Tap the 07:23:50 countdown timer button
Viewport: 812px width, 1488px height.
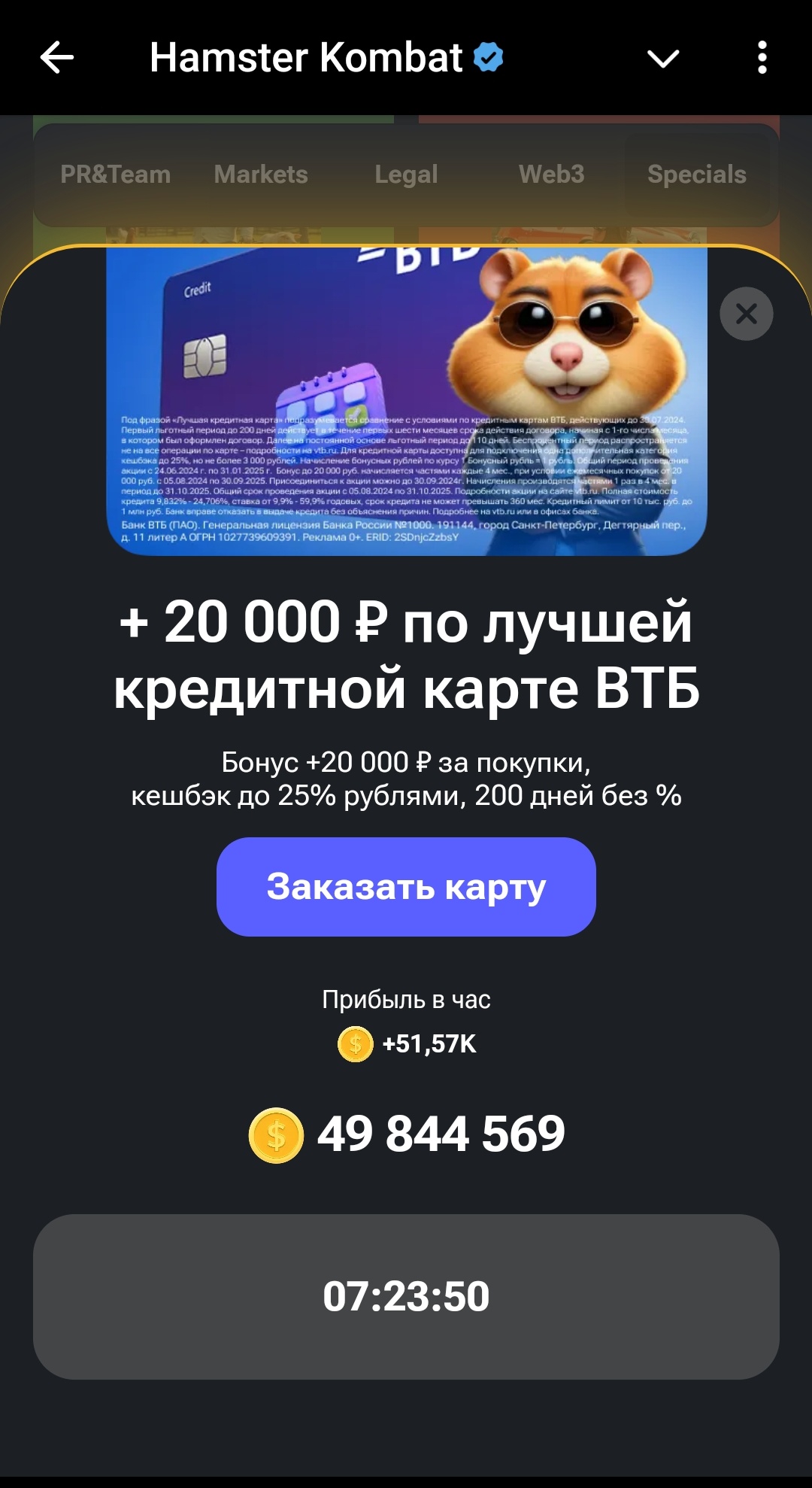pos(406,1297)
